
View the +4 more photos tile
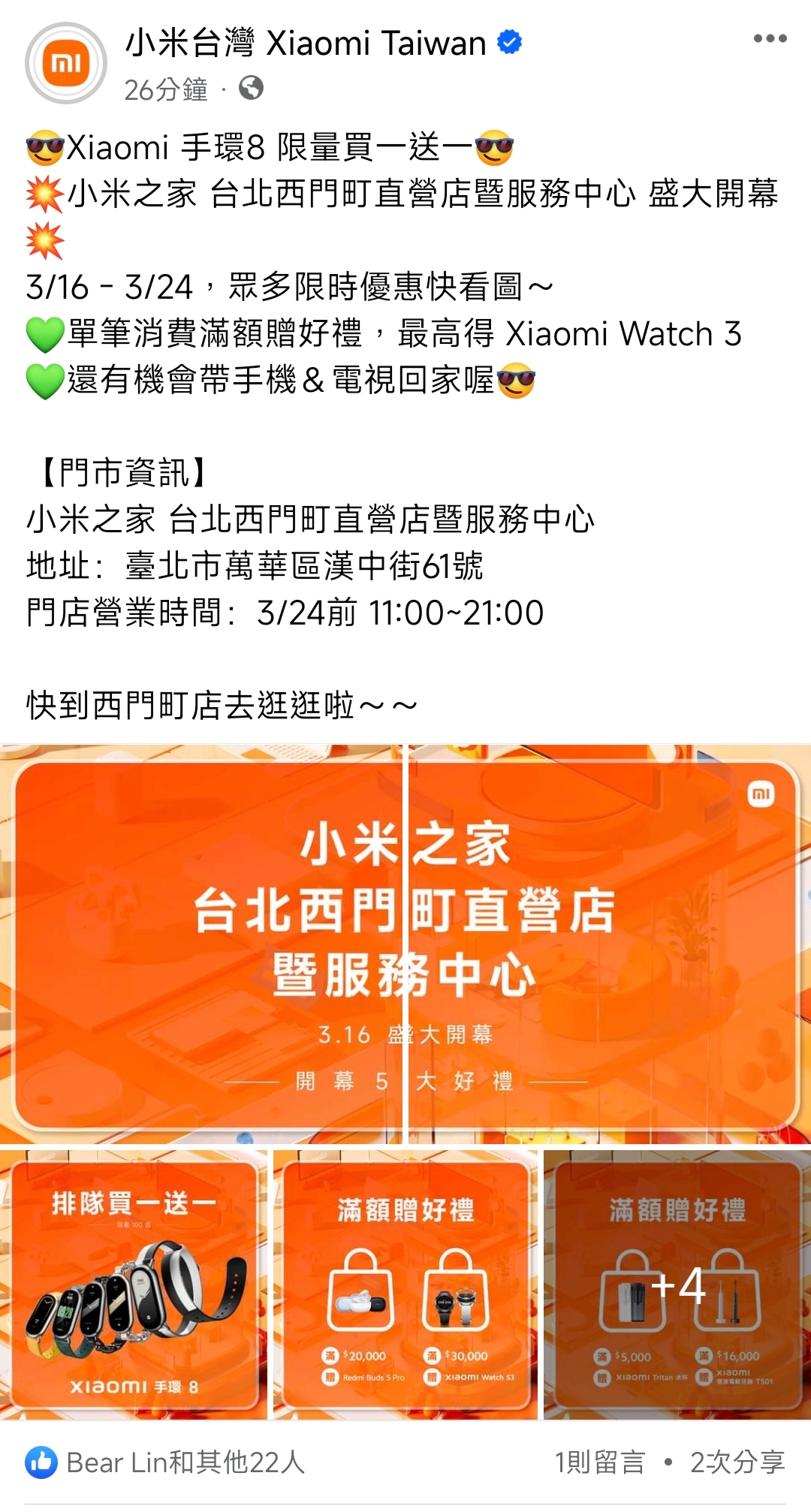pos(677,1285)
